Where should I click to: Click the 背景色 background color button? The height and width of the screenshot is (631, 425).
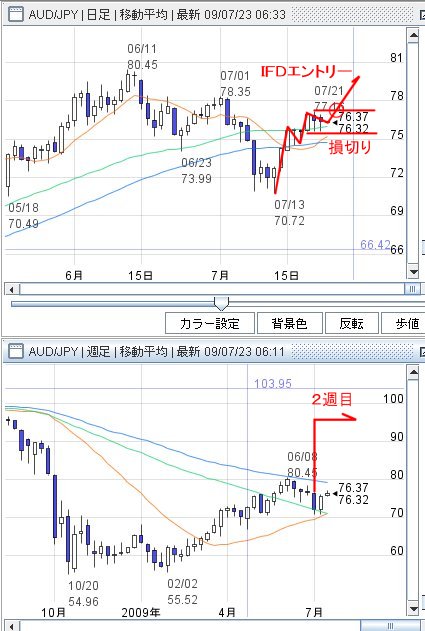pyautogui.click(x=289, y=323)
